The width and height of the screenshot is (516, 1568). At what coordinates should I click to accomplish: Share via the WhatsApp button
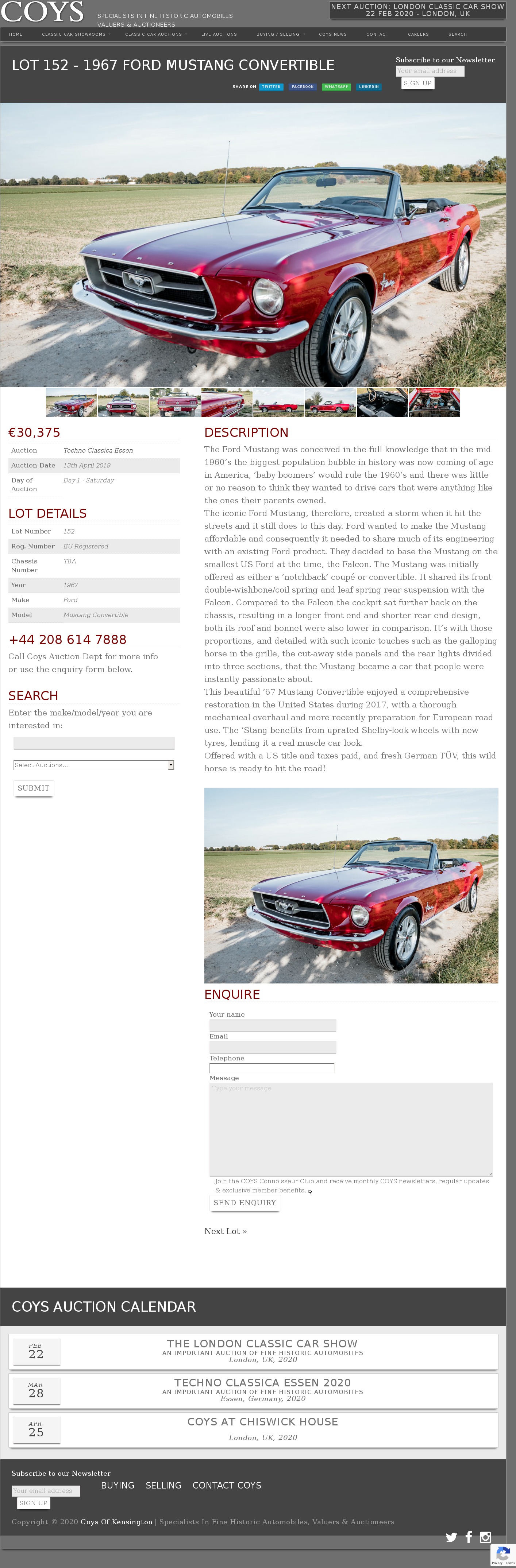336,86
